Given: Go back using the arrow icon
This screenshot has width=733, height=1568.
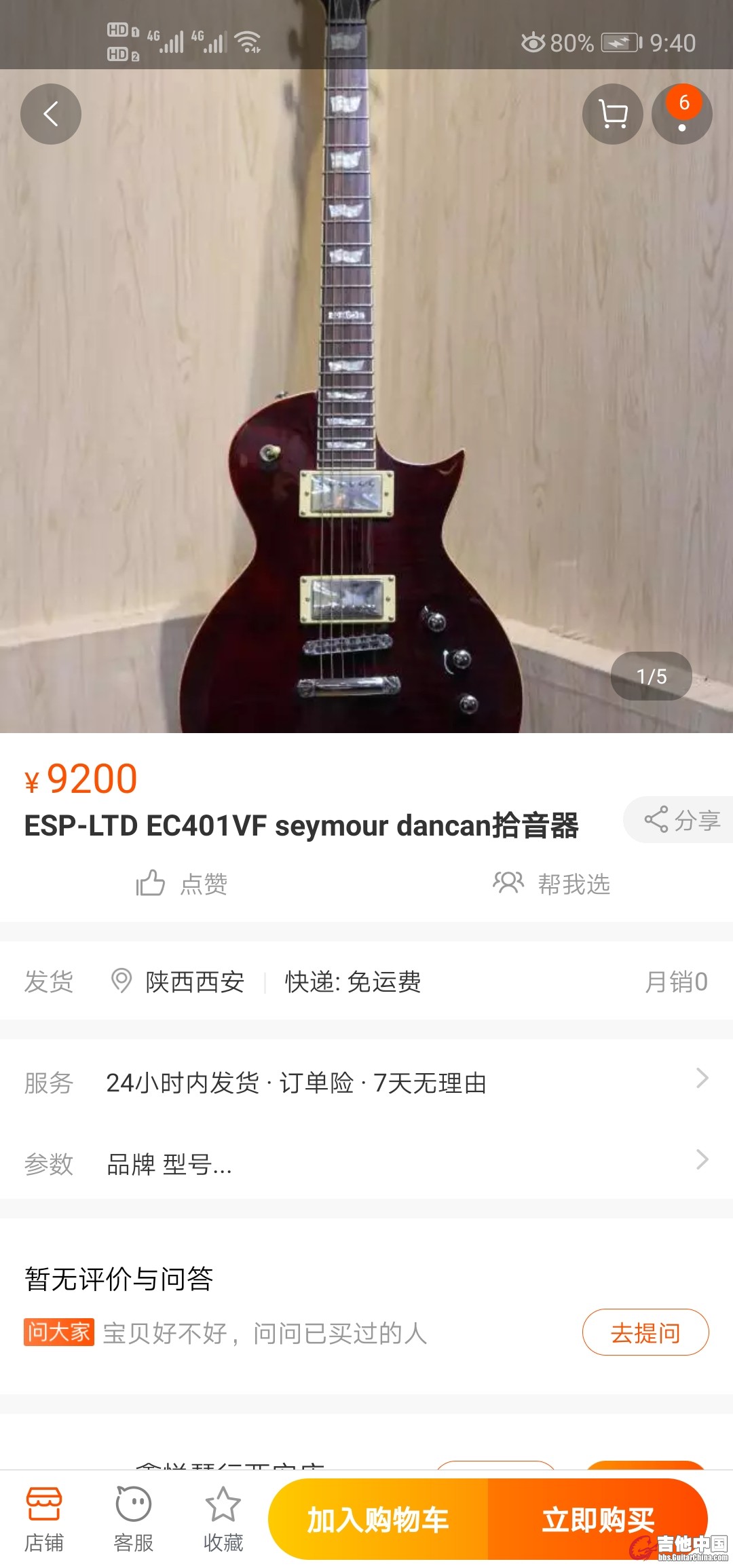Looking at the screenshot, I should click(x=51, y=114).
